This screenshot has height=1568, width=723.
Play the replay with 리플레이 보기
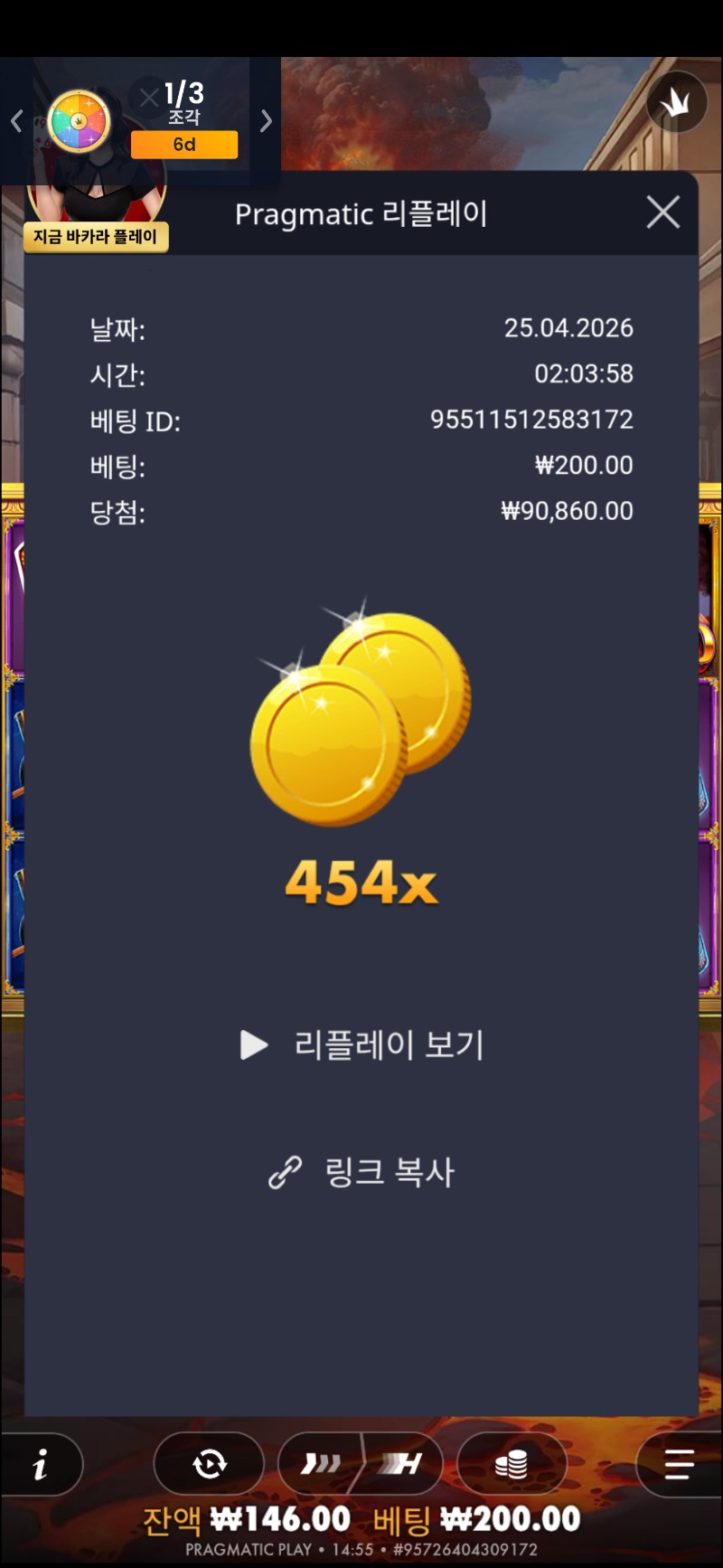pos(362,1045)
